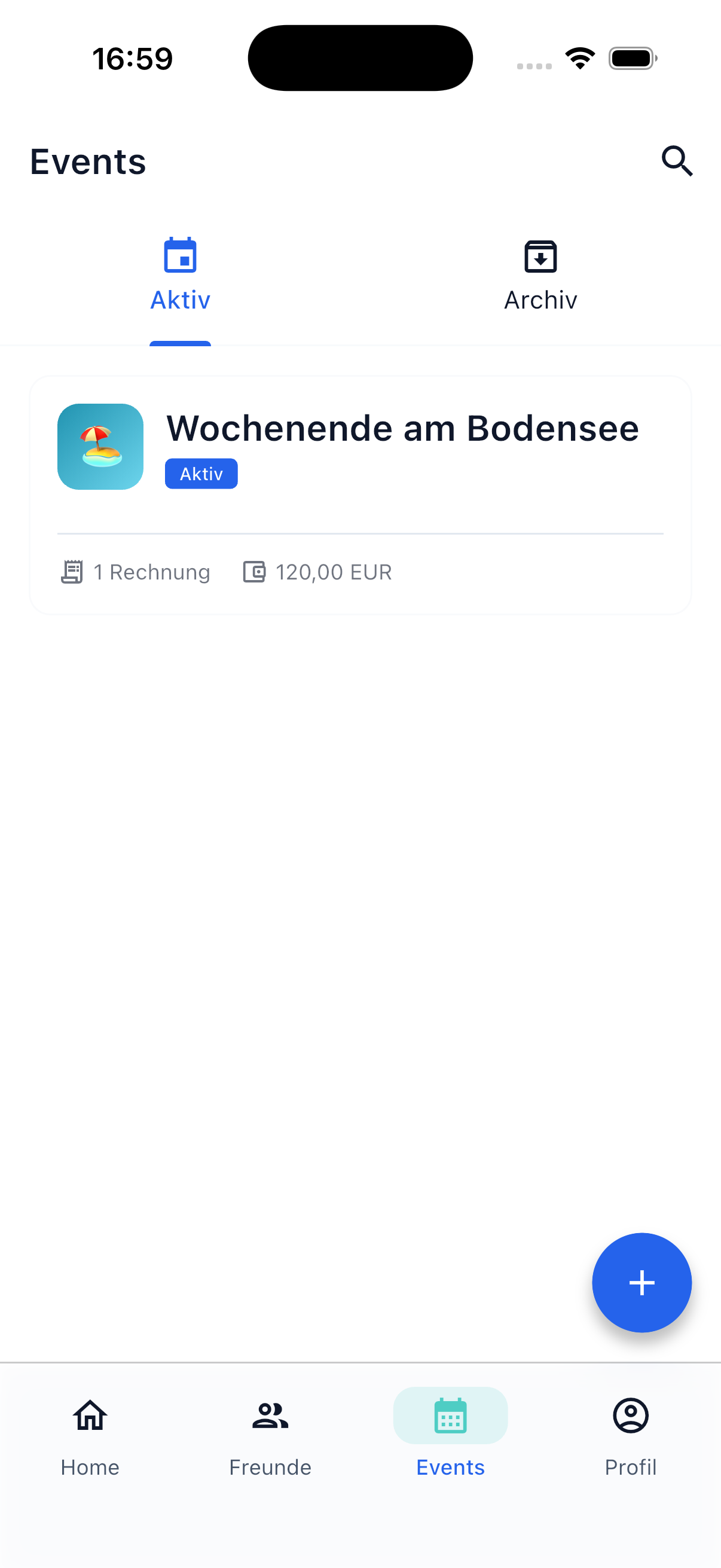Select the Freunde people icon
Viewport: 721px width, 1568px height.
270,1416
